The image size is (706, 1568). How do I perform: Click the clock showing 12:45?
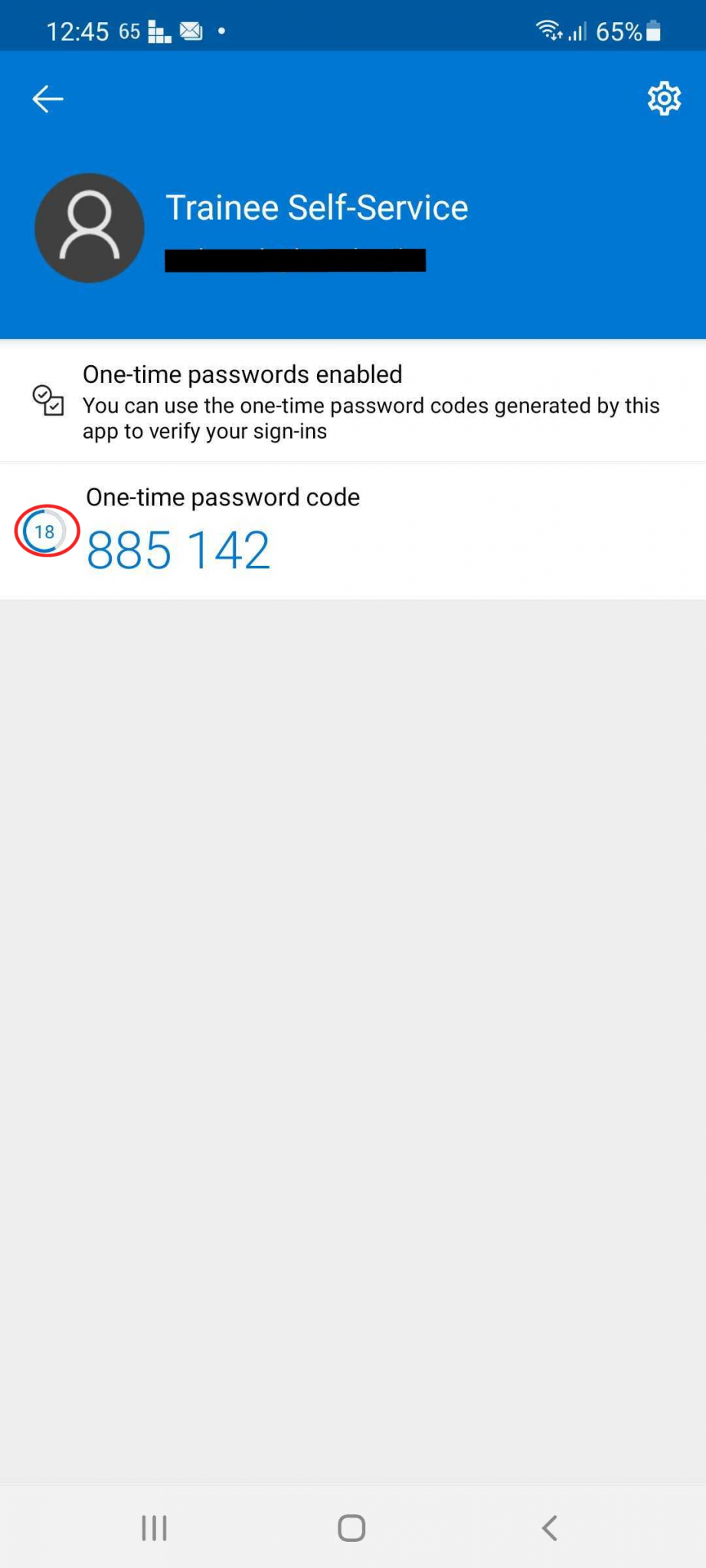(x=79, y=31)
